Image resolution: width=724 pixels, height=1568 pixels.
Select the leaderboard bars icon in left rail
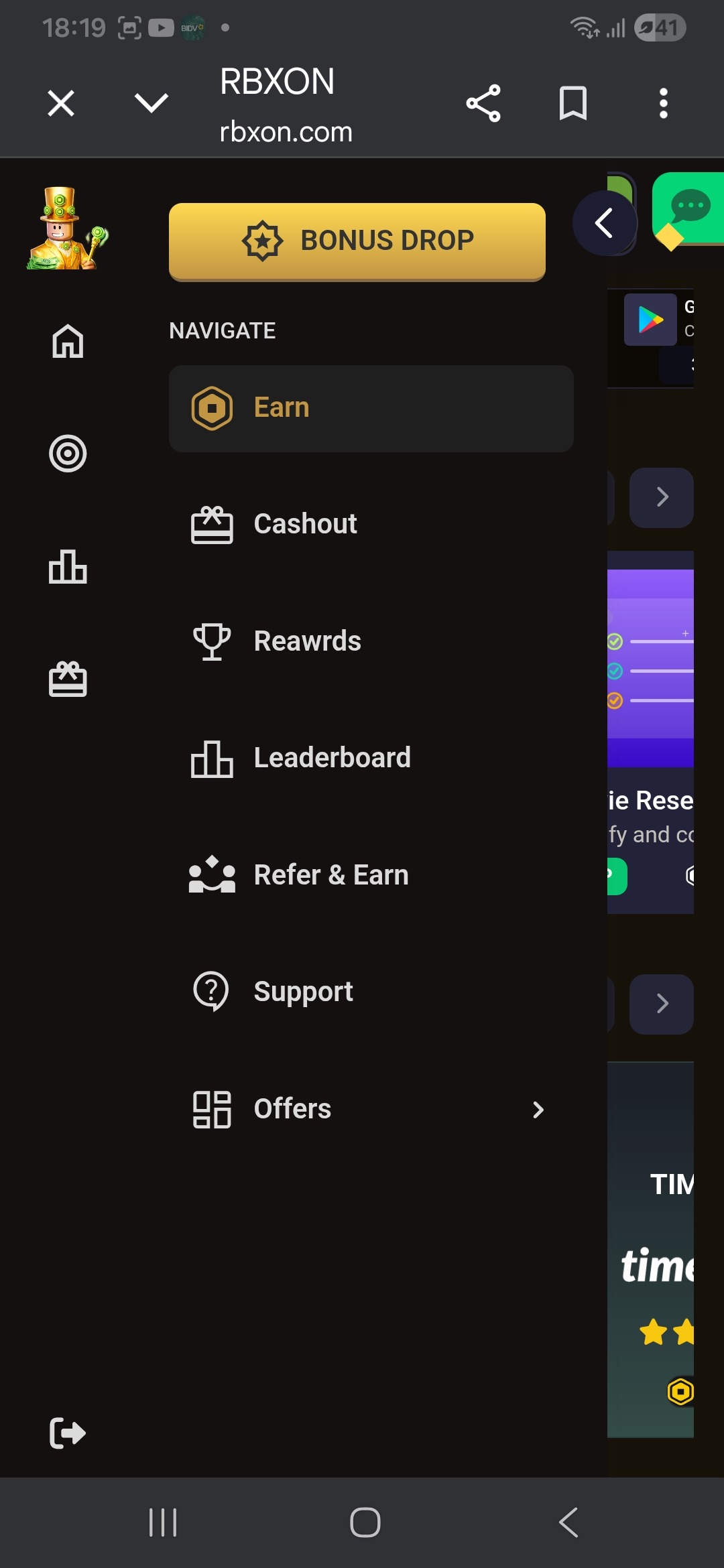point(67,566)
